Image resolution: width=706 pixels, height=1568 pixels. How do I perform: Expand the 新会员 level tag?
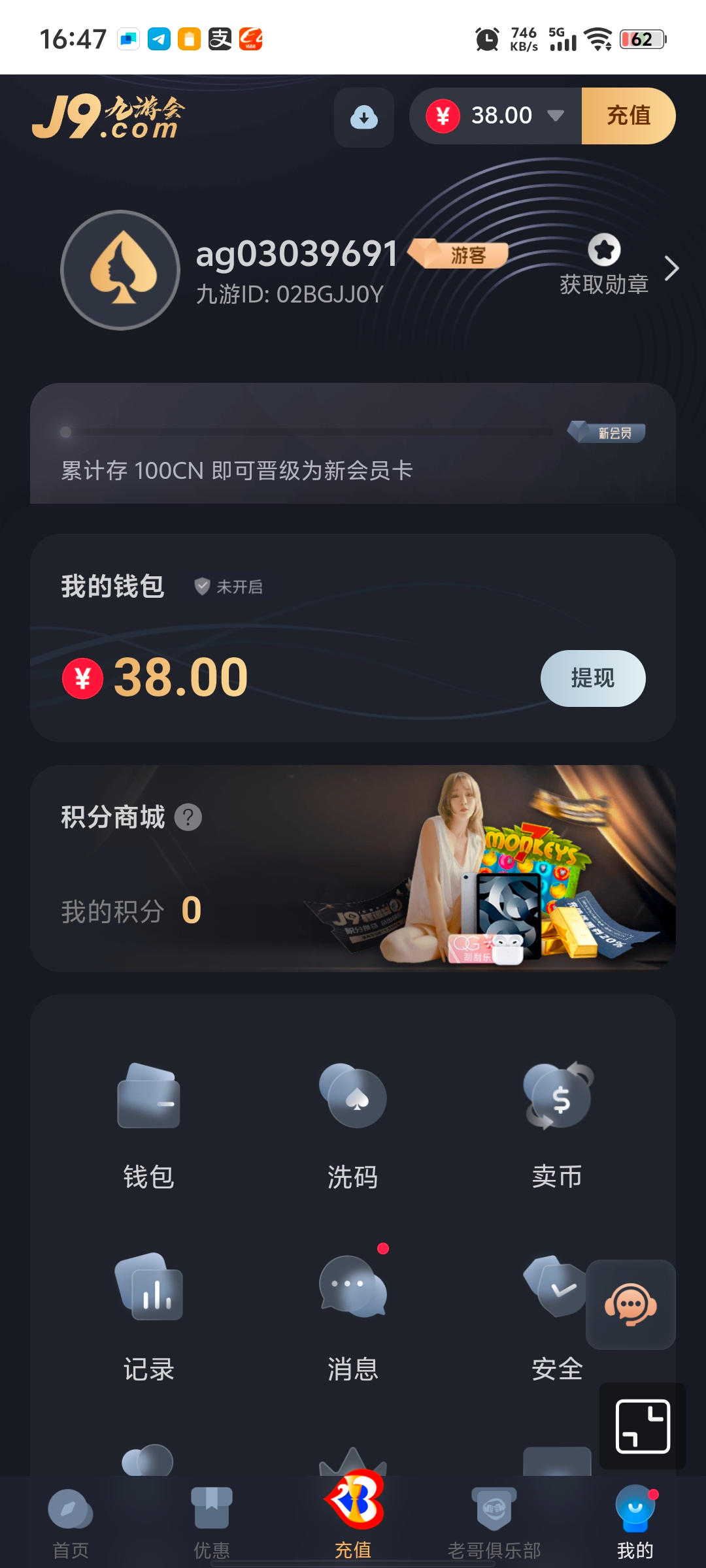tap(606, 431)
